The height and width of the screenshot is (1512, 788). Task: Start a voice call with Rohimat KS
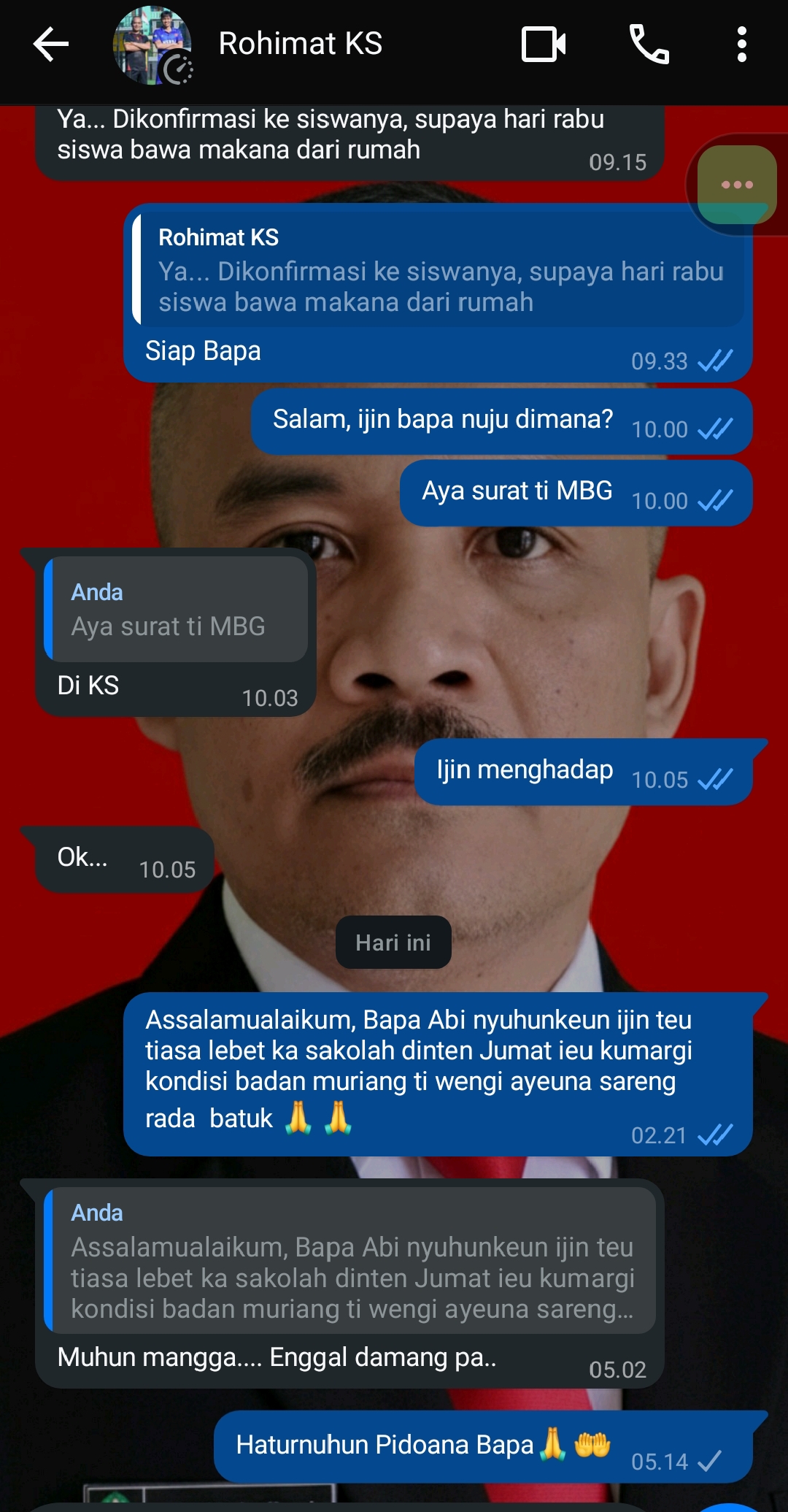[x=649, y=45]
